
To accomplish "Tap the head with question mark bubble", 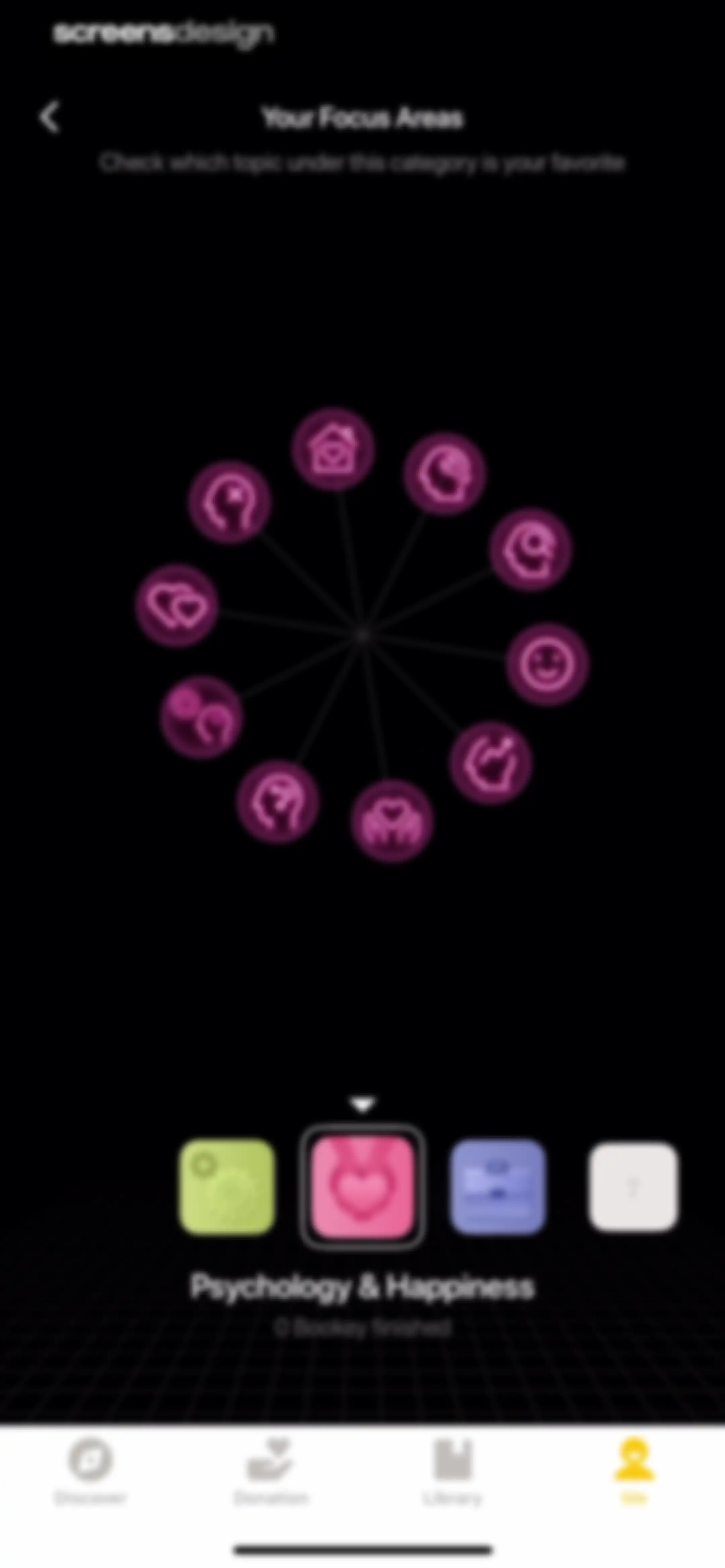I will pyautogui.click(x=278, y=801).
